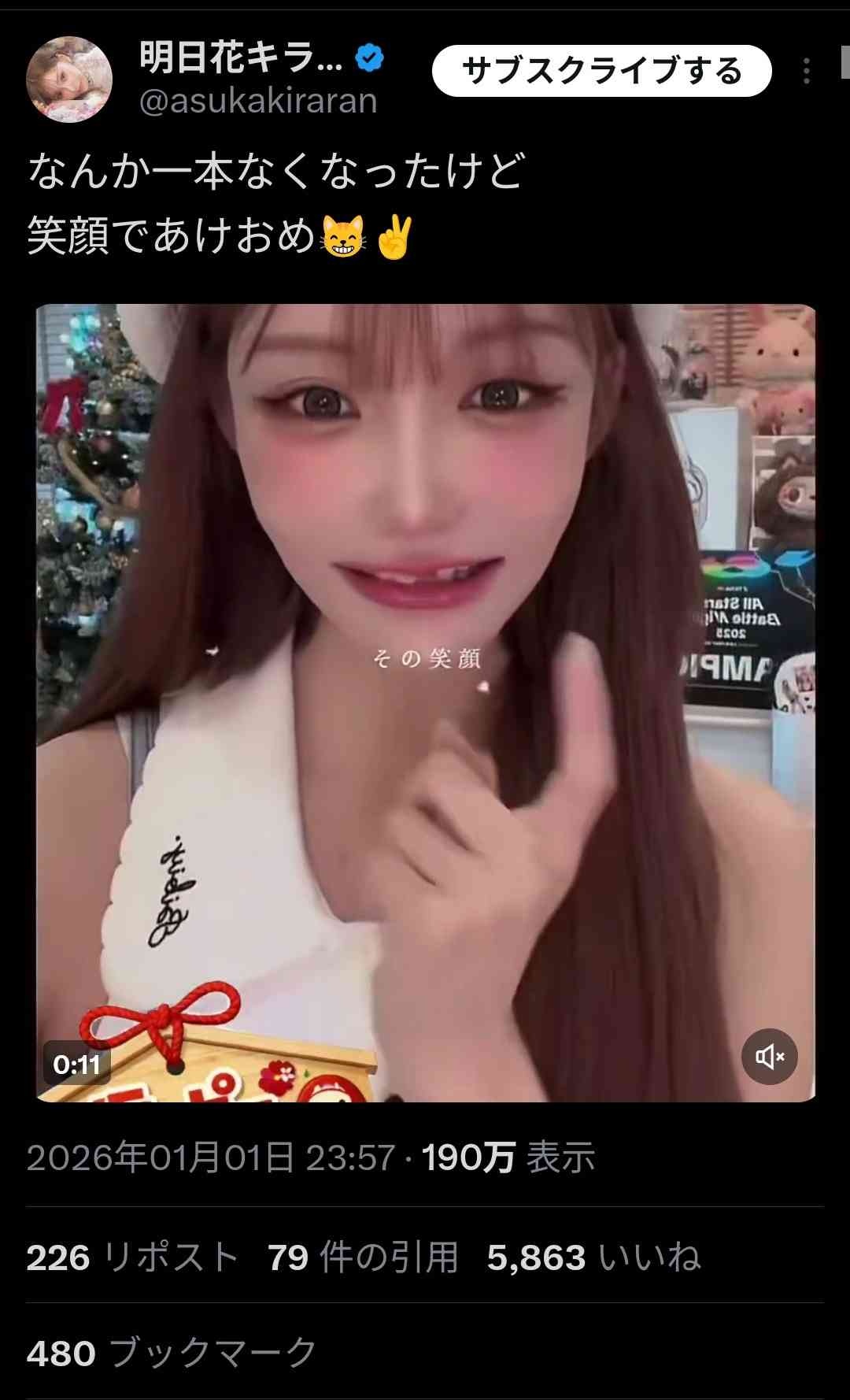This screenshot has width=850, height=1400.
Task: View the 226 リポスト list
Action: tap(132, 1257)
